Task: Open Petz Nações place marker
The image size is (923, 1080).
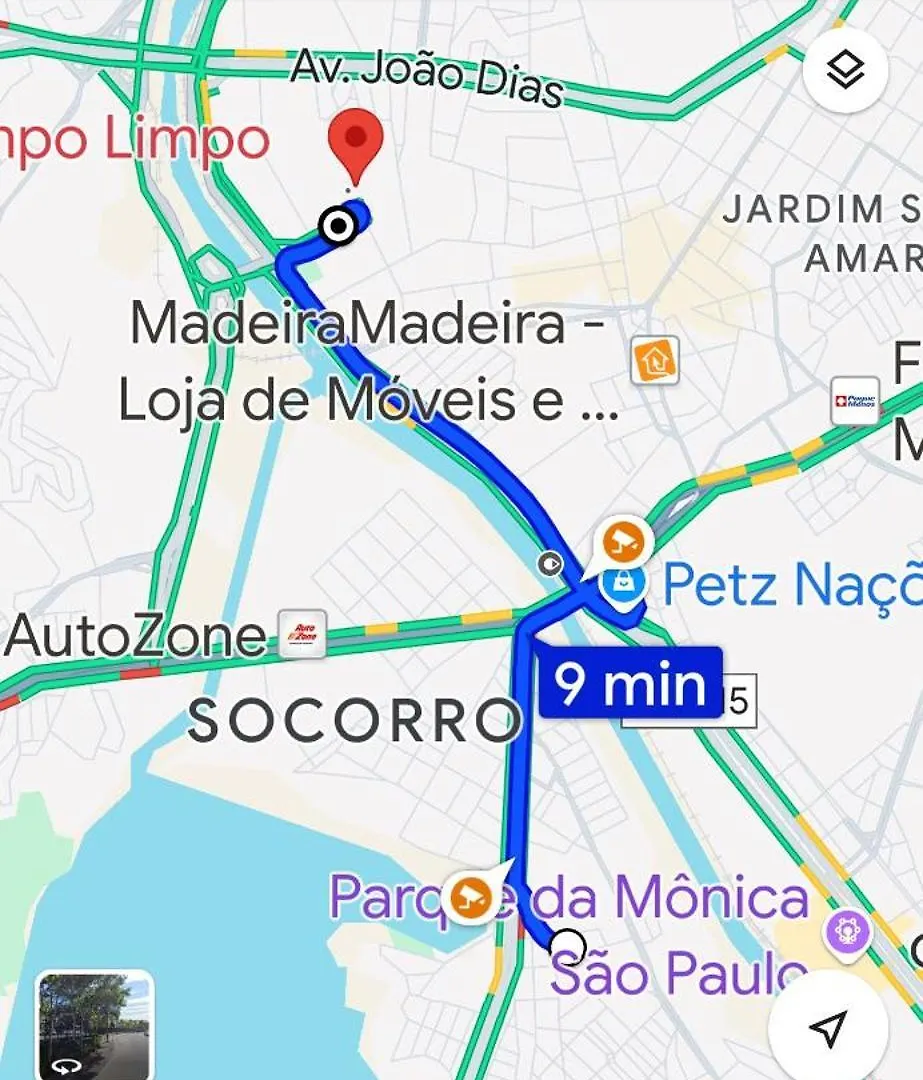Action: click(x=624, y=585)
